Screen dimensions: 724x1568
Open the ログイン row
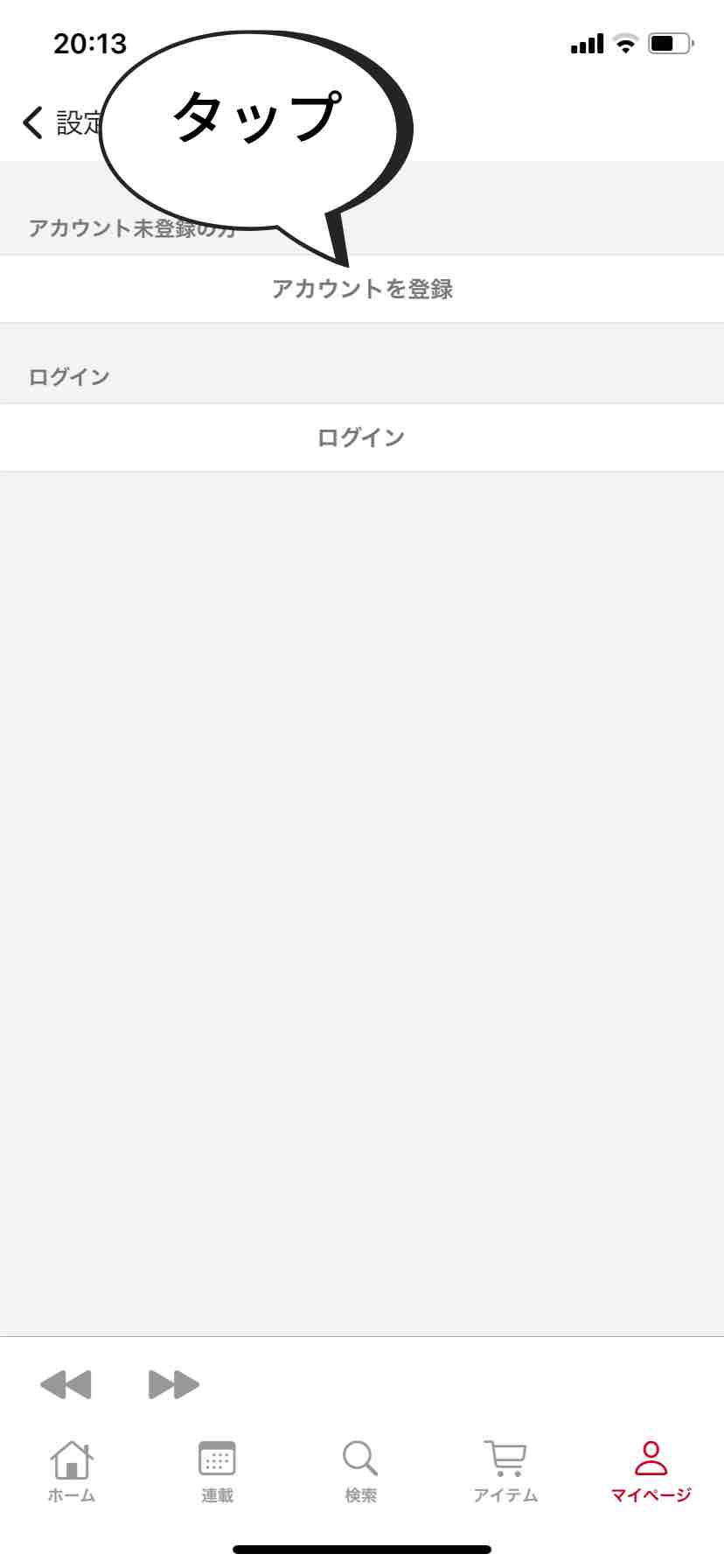tap(362, 437)
